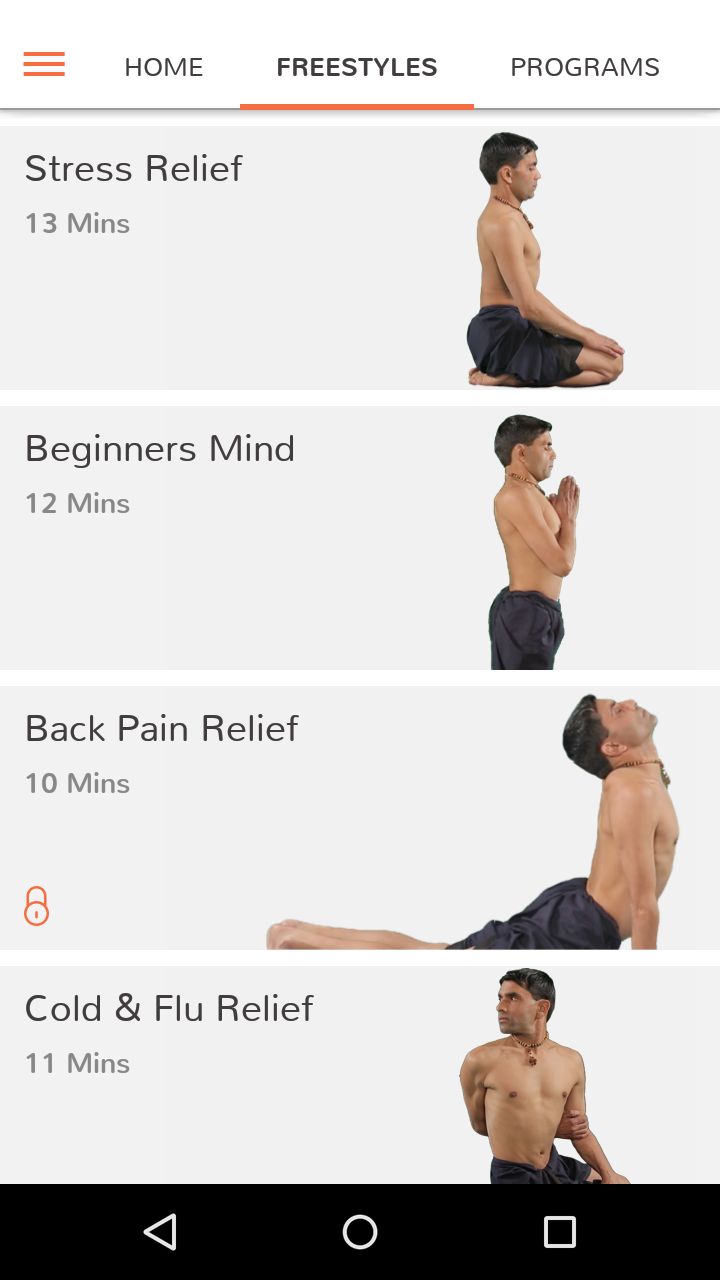Switch to the Home tab
Screen dimensions: 720x1280
click(x=164, y=67)
